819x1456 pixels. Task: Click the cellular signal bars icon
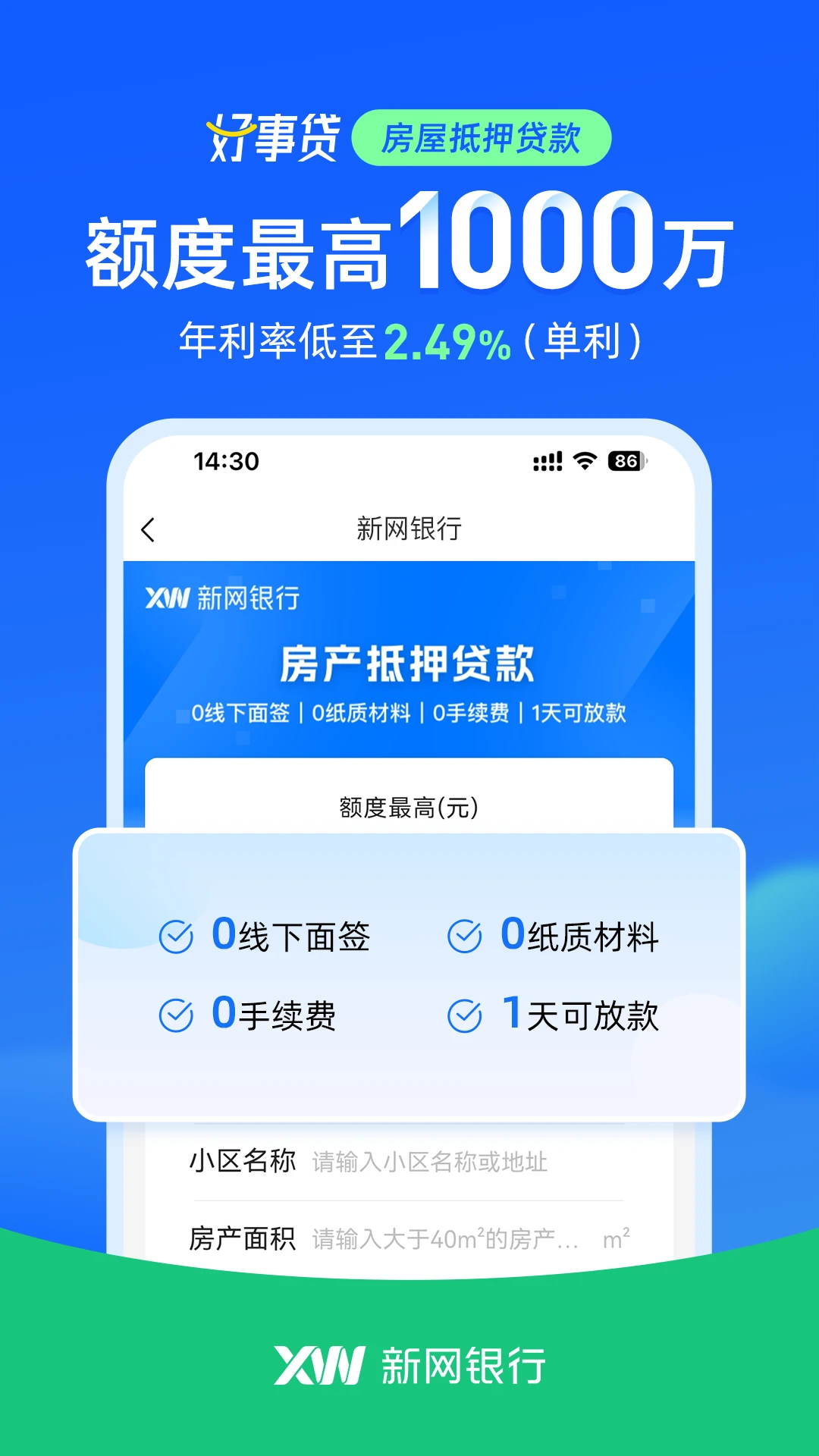[548, 459]
